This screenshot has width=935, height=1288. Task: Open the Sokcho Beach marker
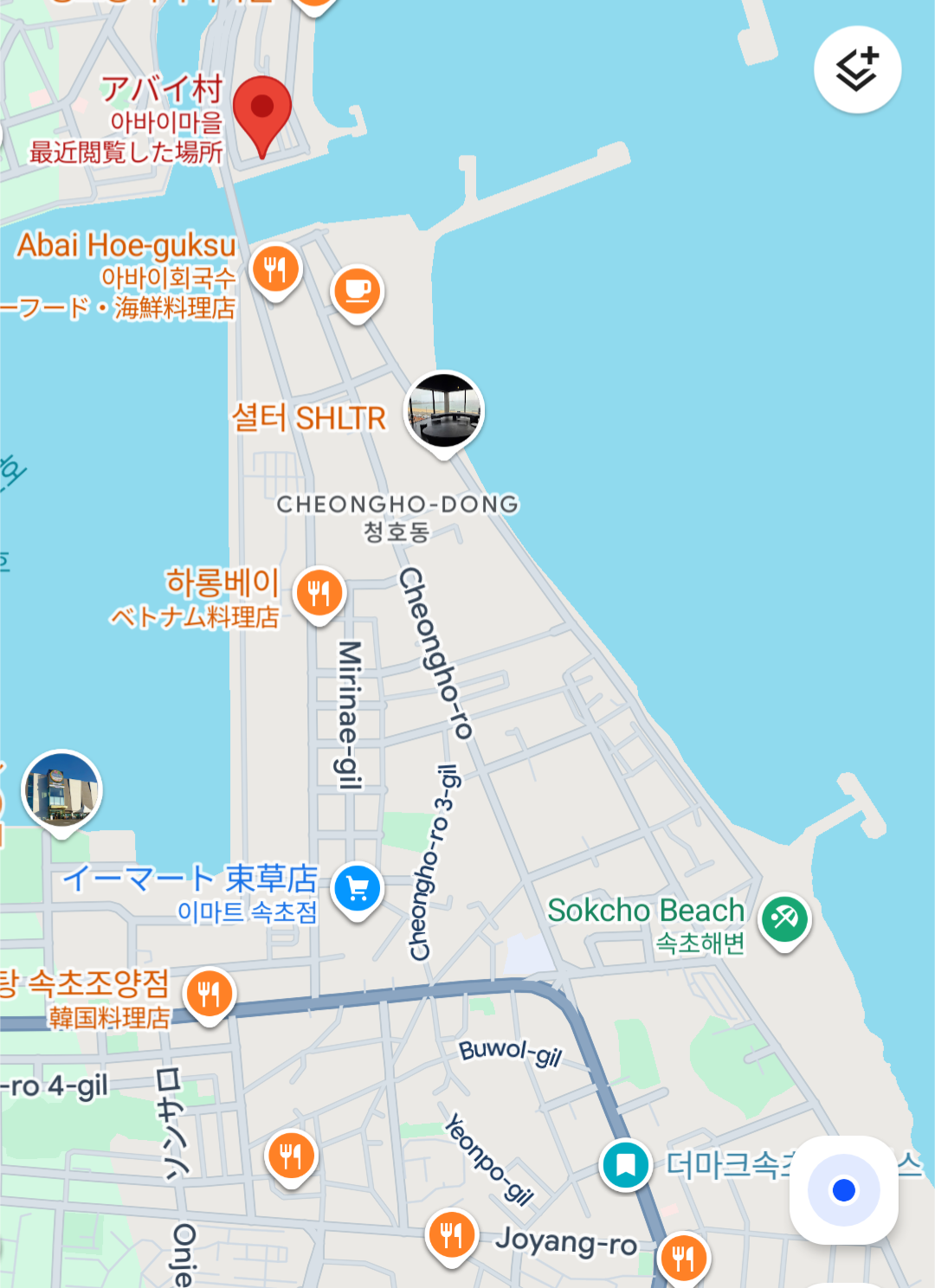point(784,918)
